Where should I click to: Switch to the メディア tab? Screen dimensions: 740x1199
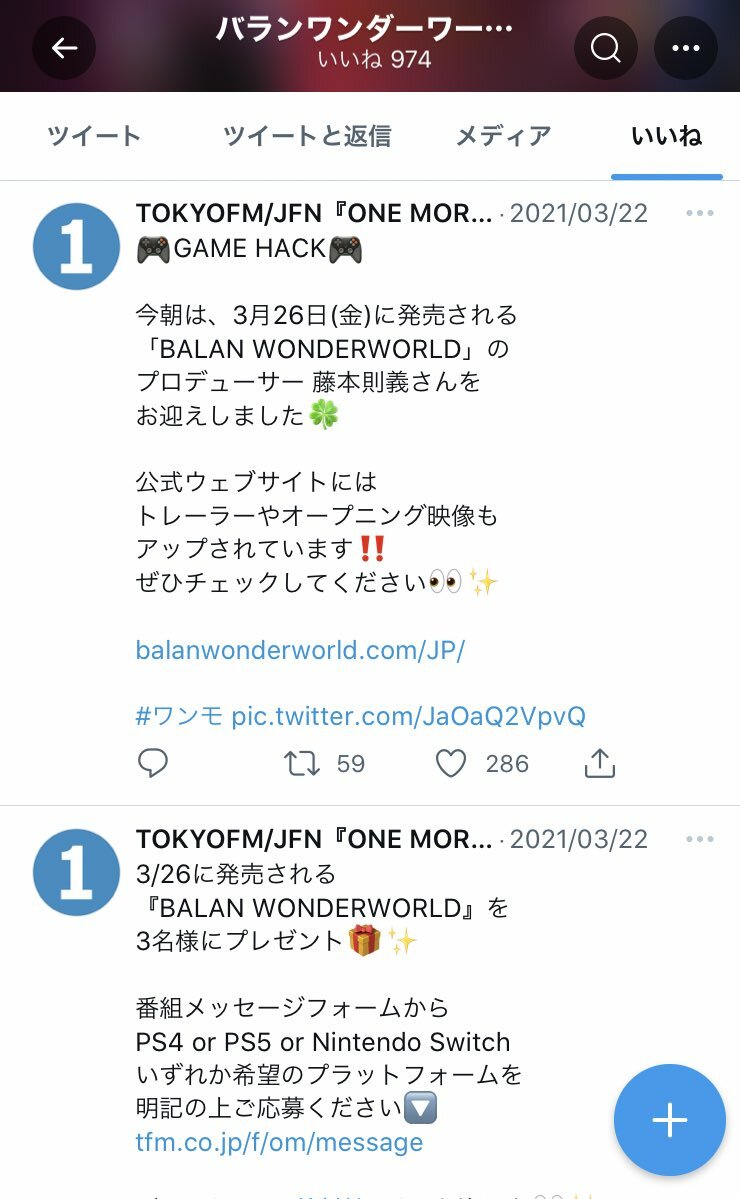[x=503, y=136]
